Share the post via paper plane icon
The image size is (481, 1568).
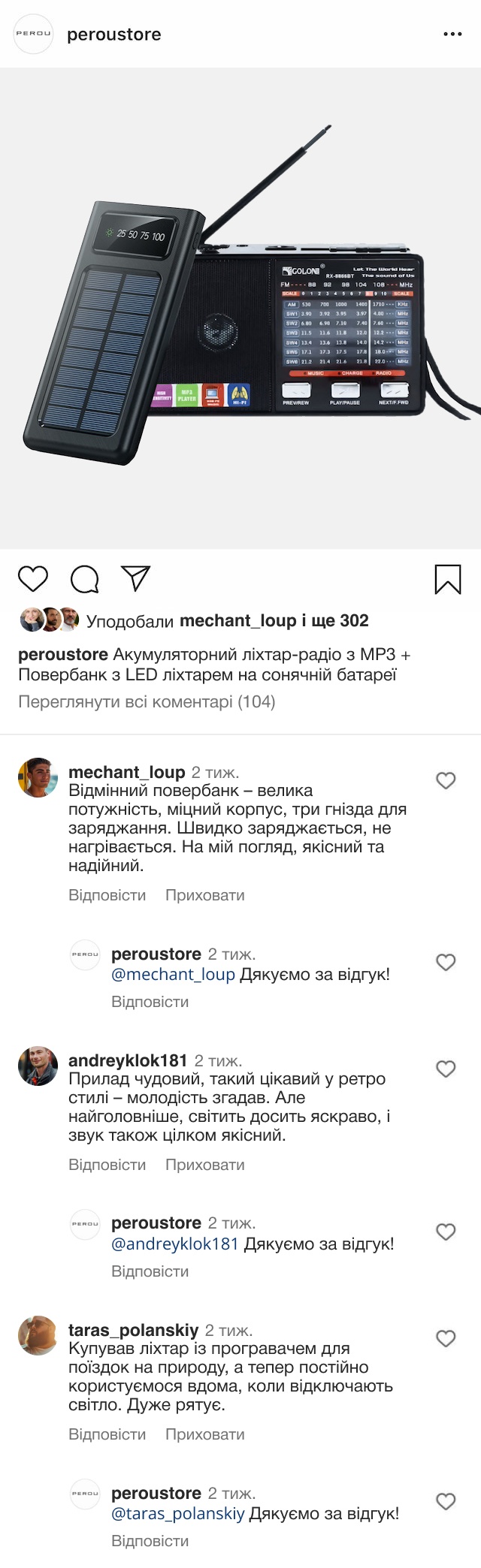coord(136,578)
